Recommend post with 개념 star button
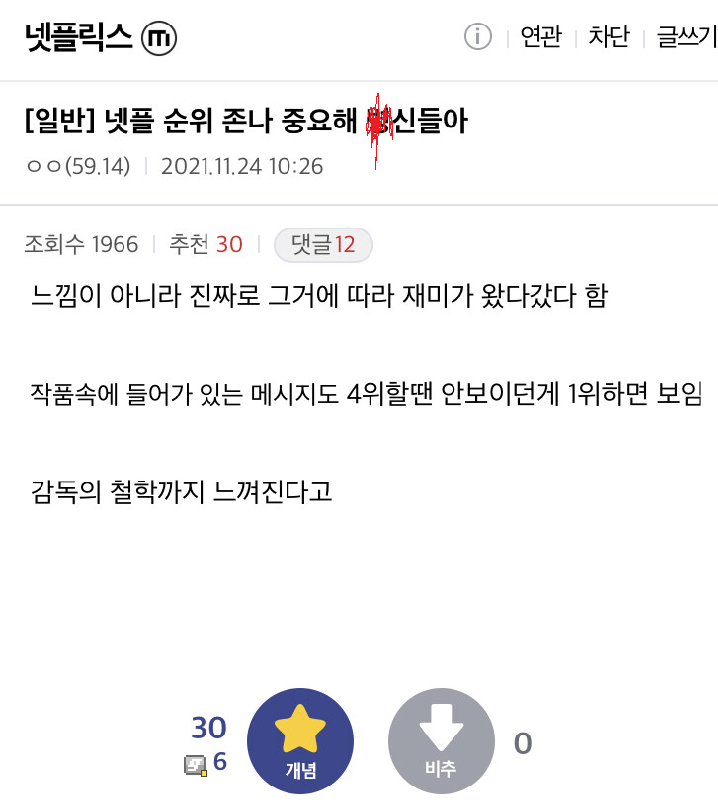The width and height of the screenshot is (718, 805). pos(300,742)
